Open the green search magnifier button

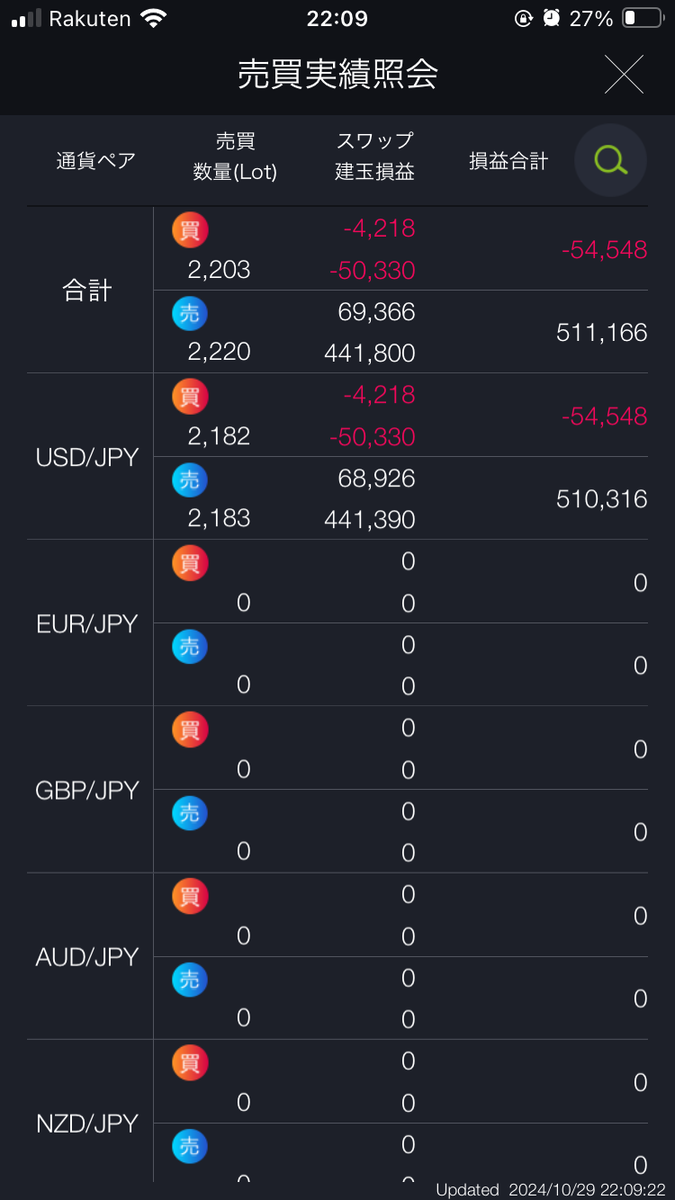pos(610,160)
